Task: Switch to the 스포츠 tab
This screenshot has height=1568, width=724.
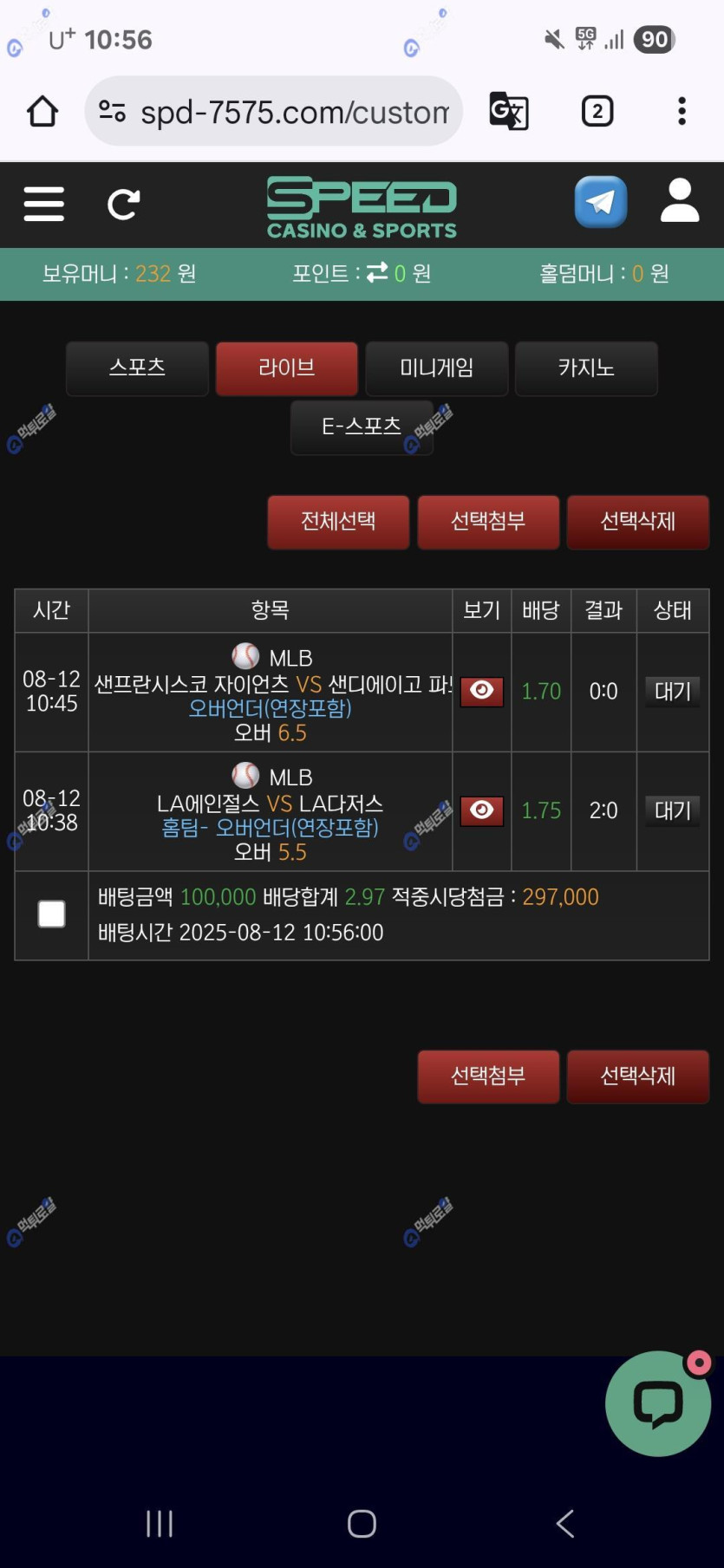Action: pyautogui.click(x=137, y=368)
